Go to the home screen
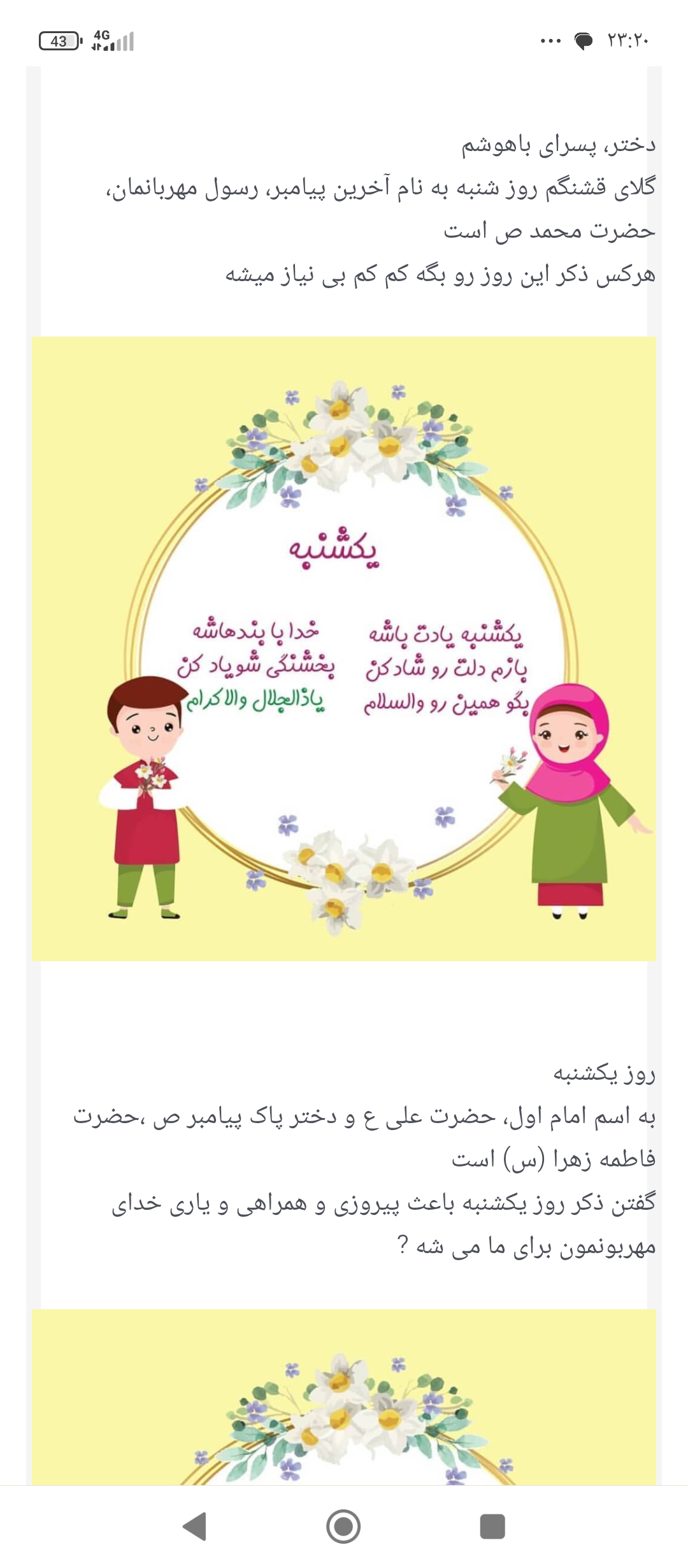Screen dimensions: 688x1568 tap(343, 1526)
